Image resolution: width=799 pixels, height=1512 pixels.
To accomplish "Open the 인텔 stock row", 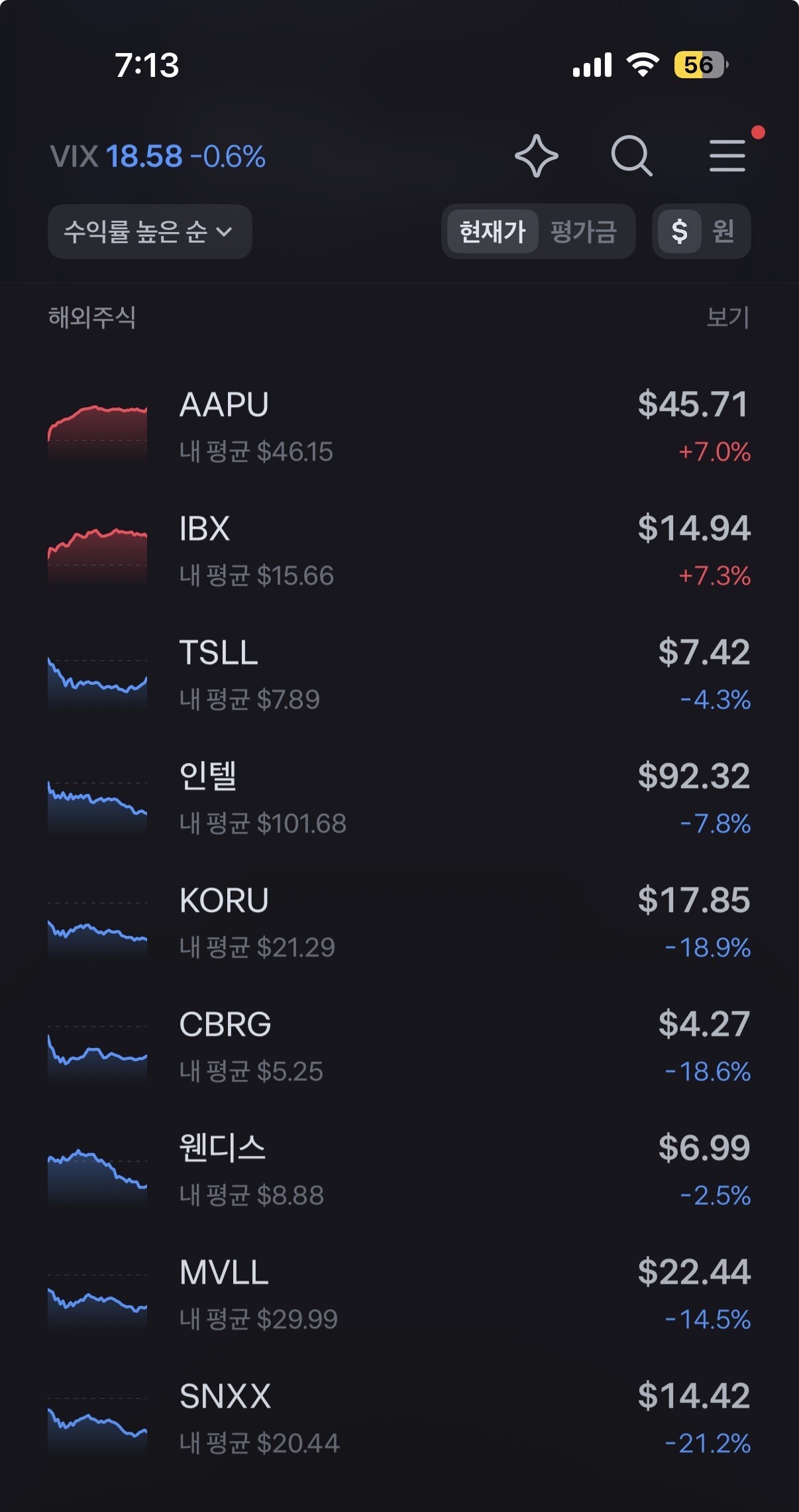I will click(399, 799).
